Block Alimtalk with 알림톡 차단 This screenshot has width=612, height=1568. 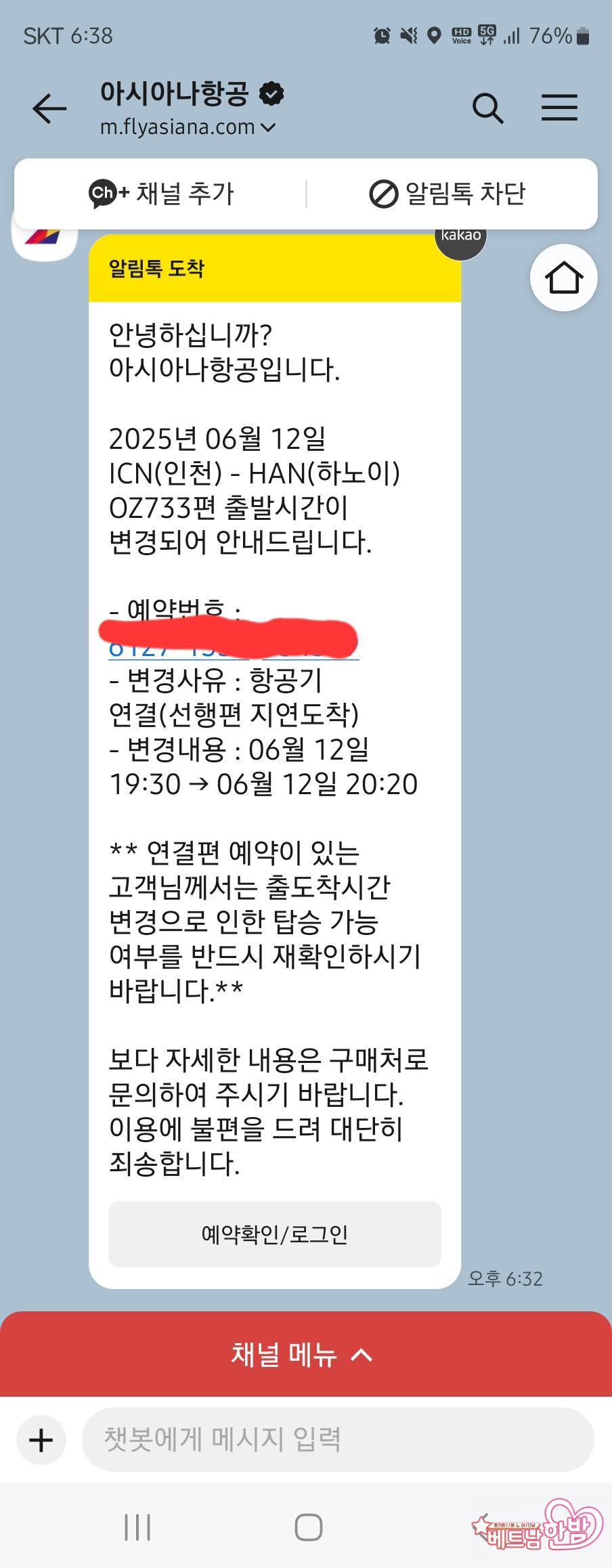tap(447, 194)
